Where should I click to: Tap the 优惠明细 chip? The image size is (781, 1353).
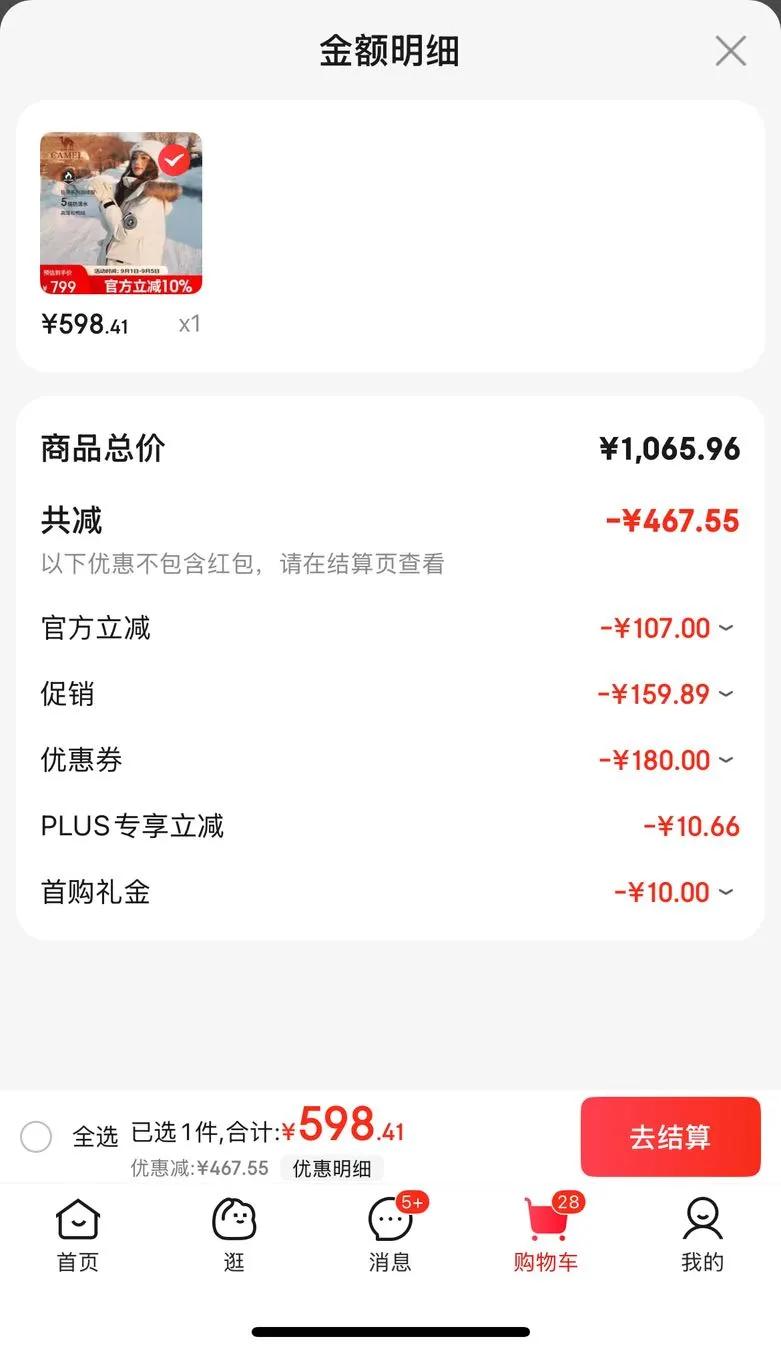point(332,1168)
